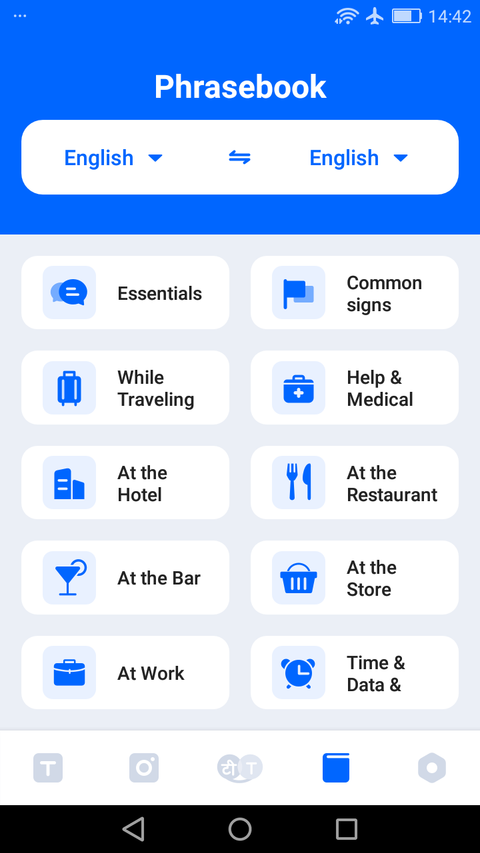
Task: Open the source language dropdown
Action: [113, 158]
